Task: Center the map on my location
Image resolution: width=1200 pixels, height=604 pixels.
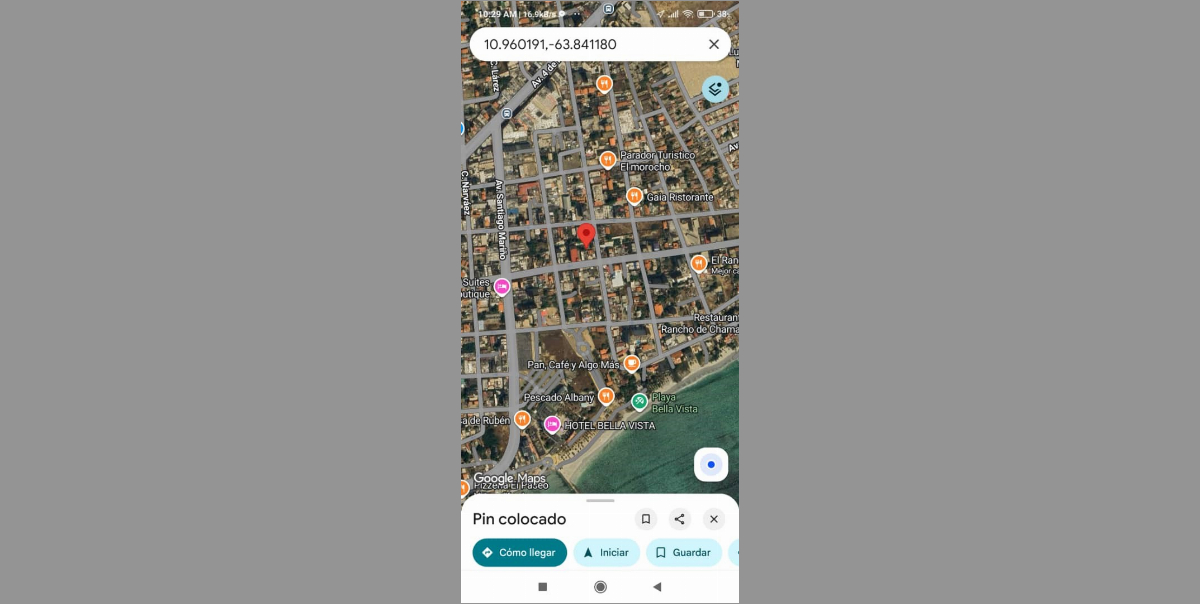Action: point(711,464)
